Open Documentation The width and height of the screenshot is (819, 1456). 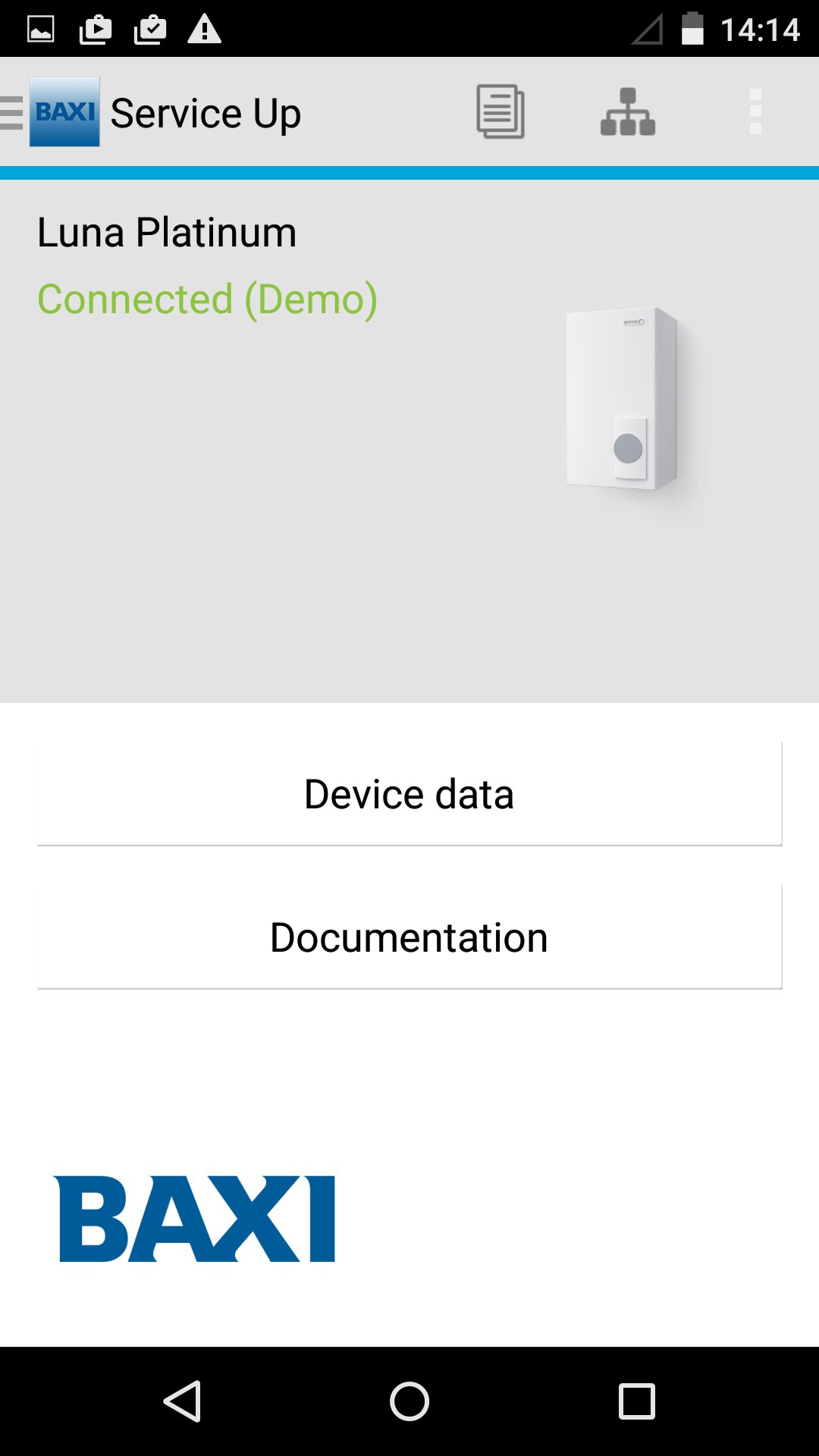[x=409, y=937]
